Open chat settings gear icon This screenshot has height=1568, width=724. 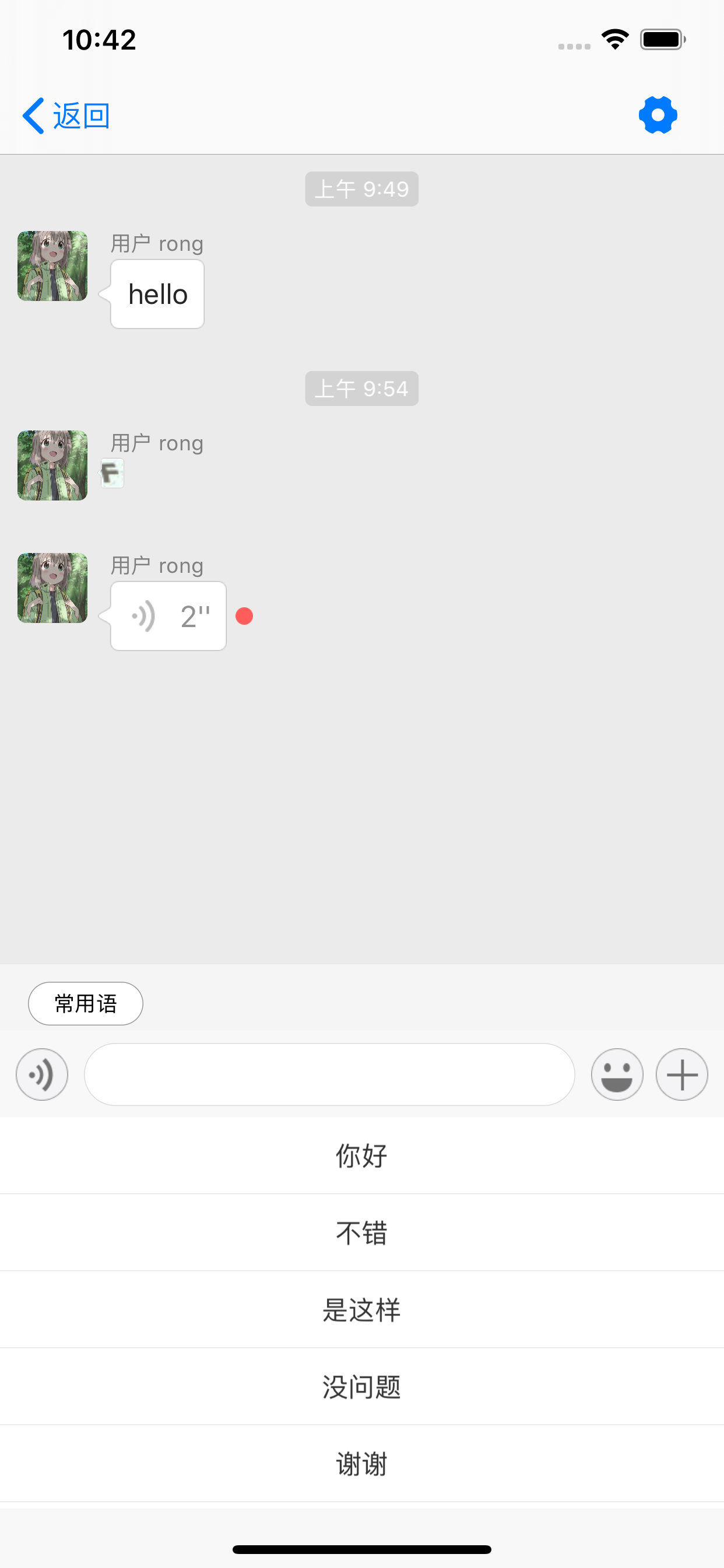click(658, 115)
